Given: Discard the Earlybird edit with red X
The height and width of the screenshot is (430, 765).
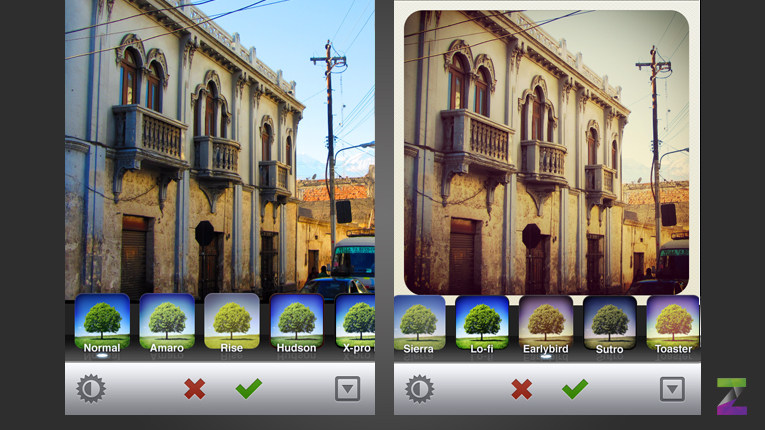Looking at the screenshot, I should tap(521, 389).
